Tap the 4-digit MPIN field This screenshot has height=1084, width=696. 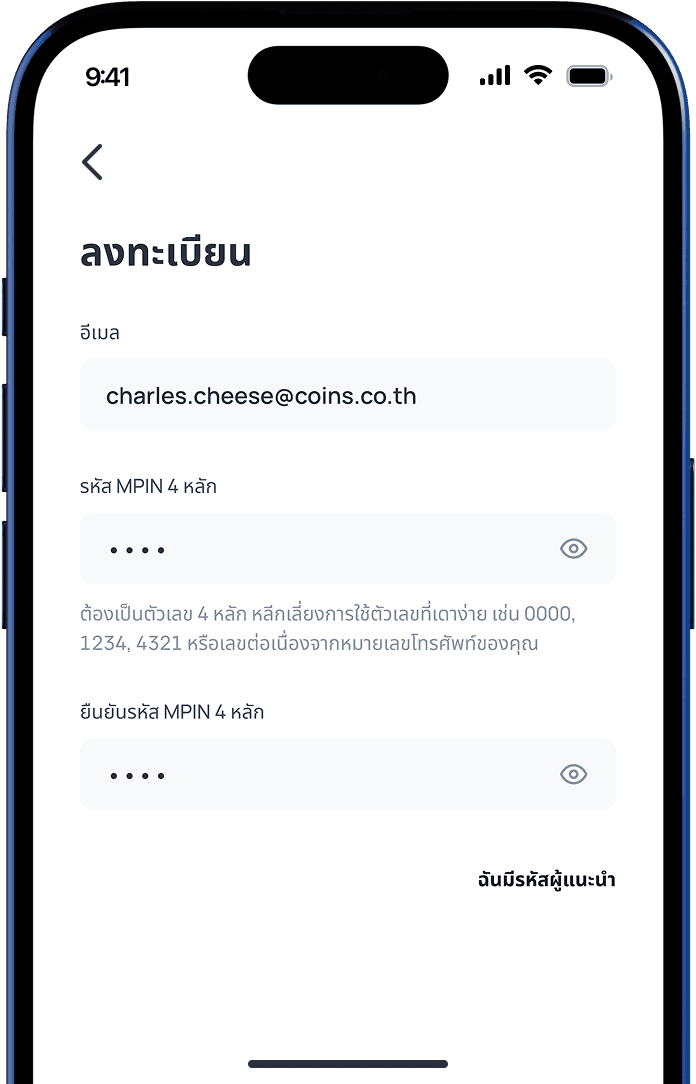(x=310, y=549)
